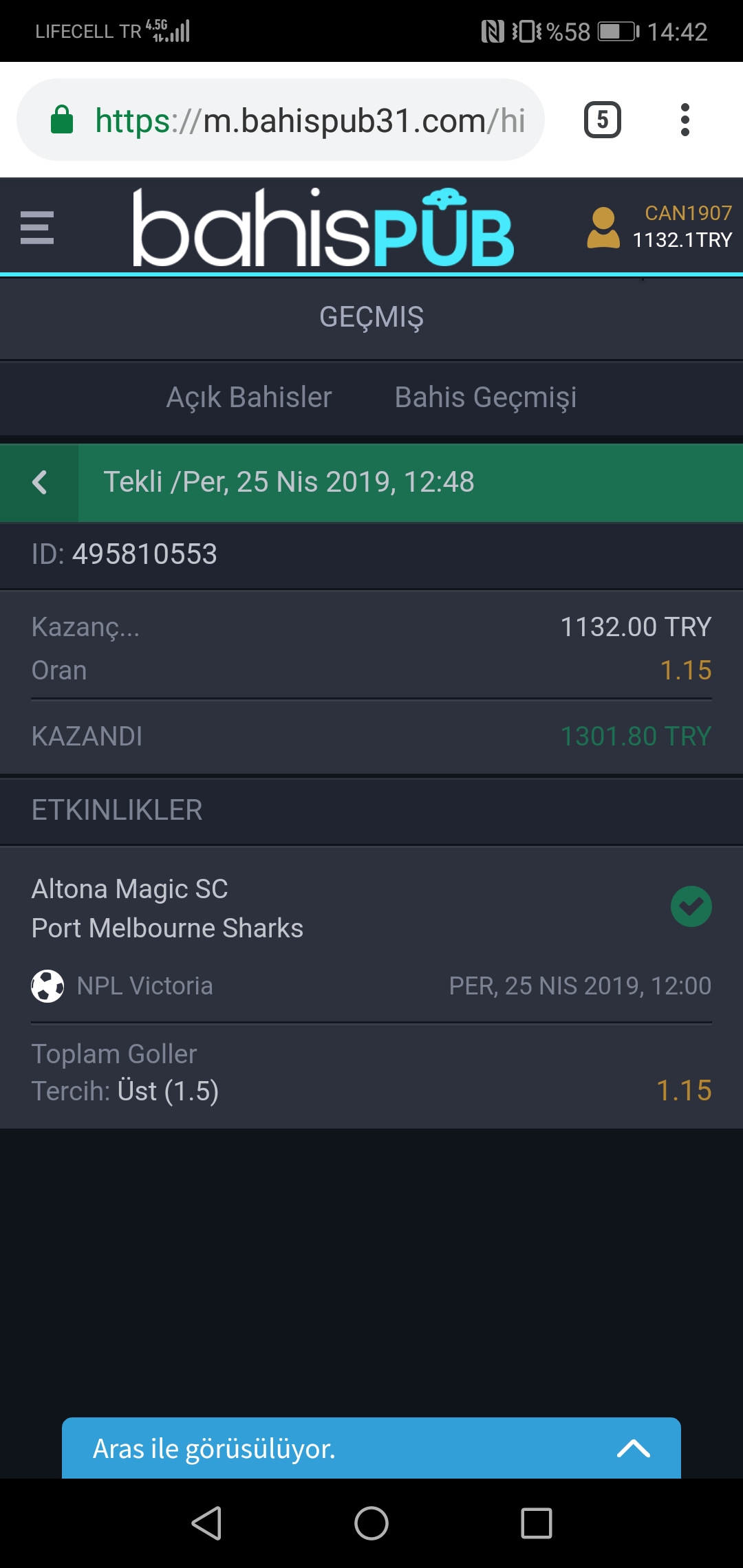Tap the browser URL address bar
Viewport: 743px width, 1568px height.
coord(281,120)
